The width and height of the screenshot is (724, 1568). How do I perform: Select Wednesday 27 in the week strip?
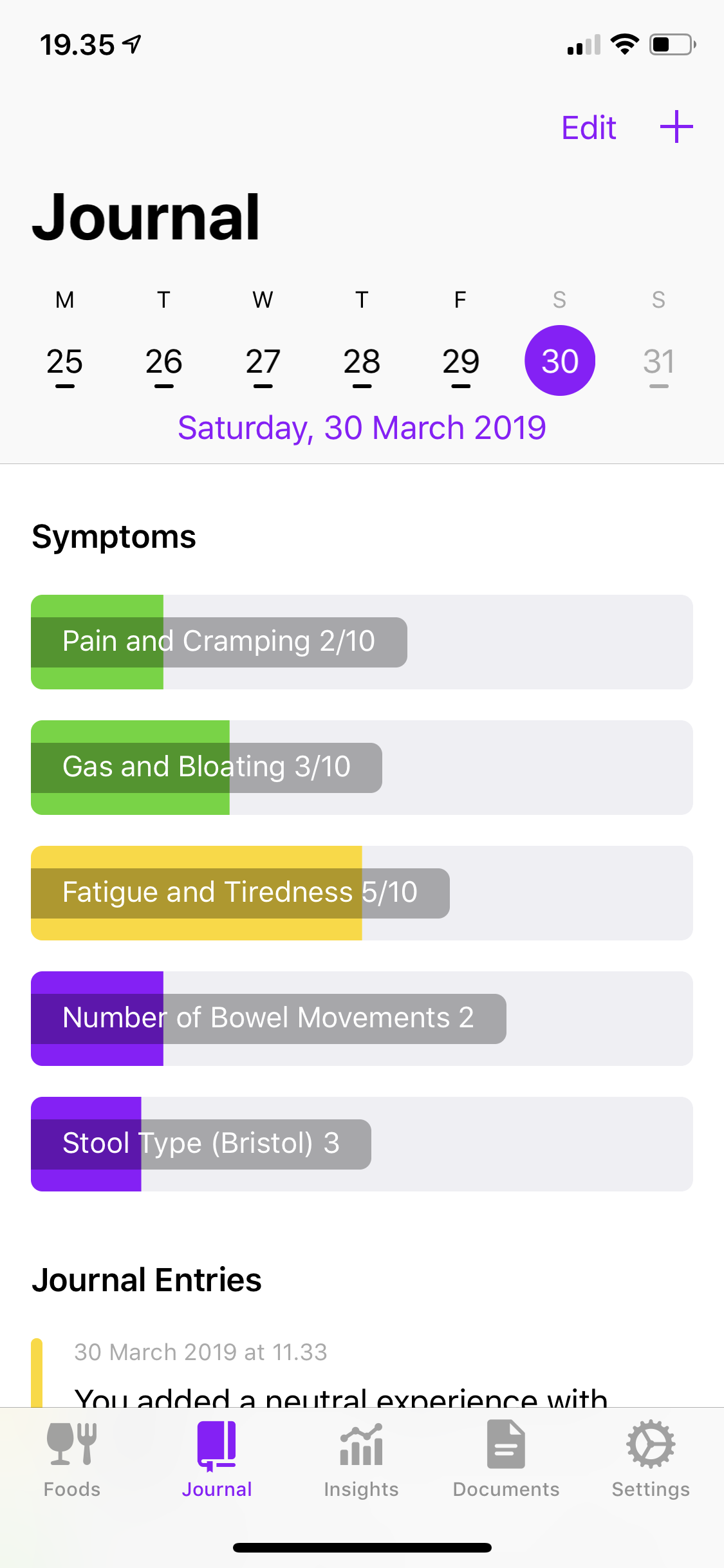pos(263,362)
